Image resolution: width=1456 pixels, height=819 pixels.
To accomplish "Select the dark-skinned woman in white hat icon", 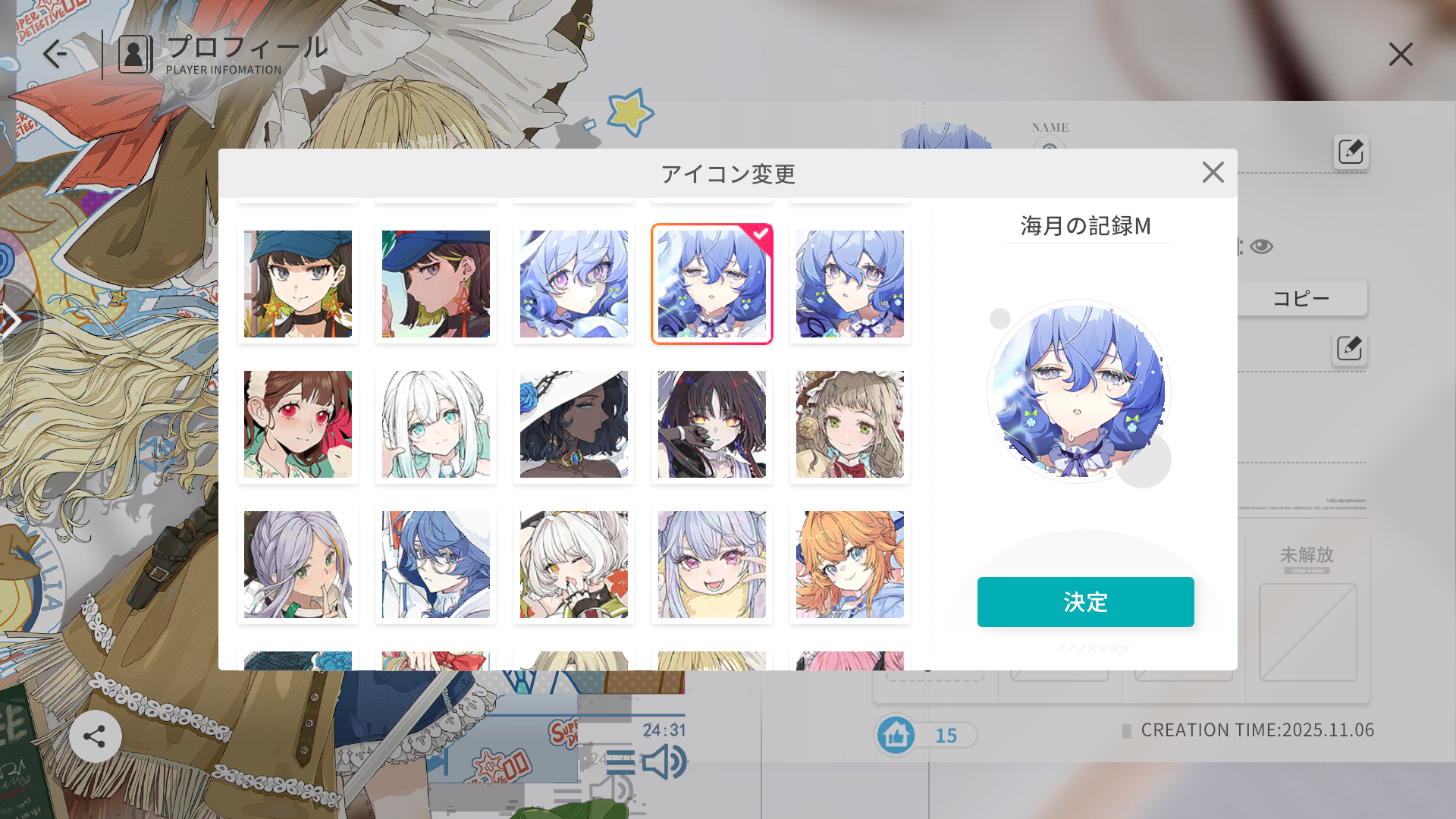I will (574, 424).
